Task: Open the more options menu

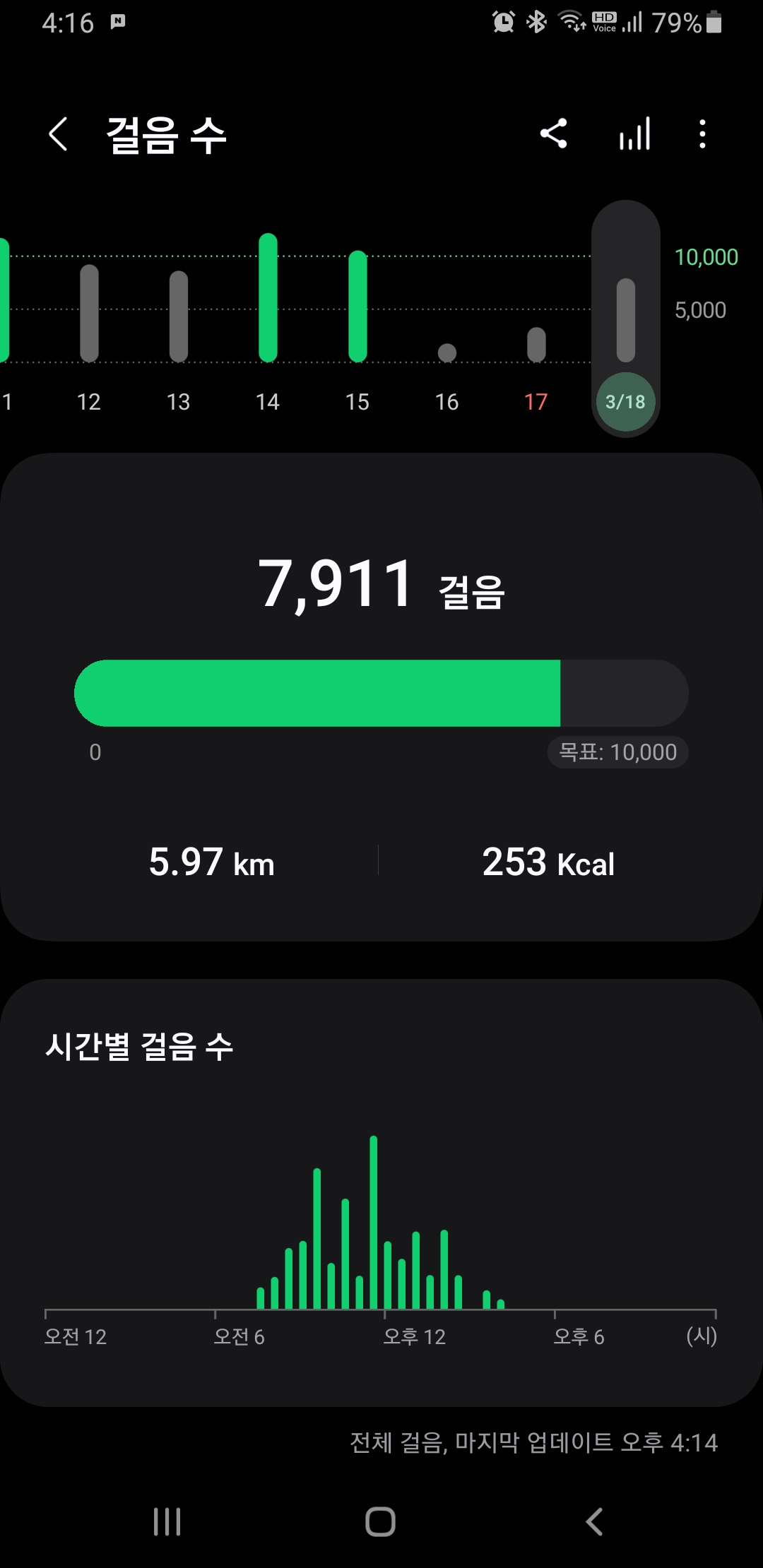Action: (702, 133)
